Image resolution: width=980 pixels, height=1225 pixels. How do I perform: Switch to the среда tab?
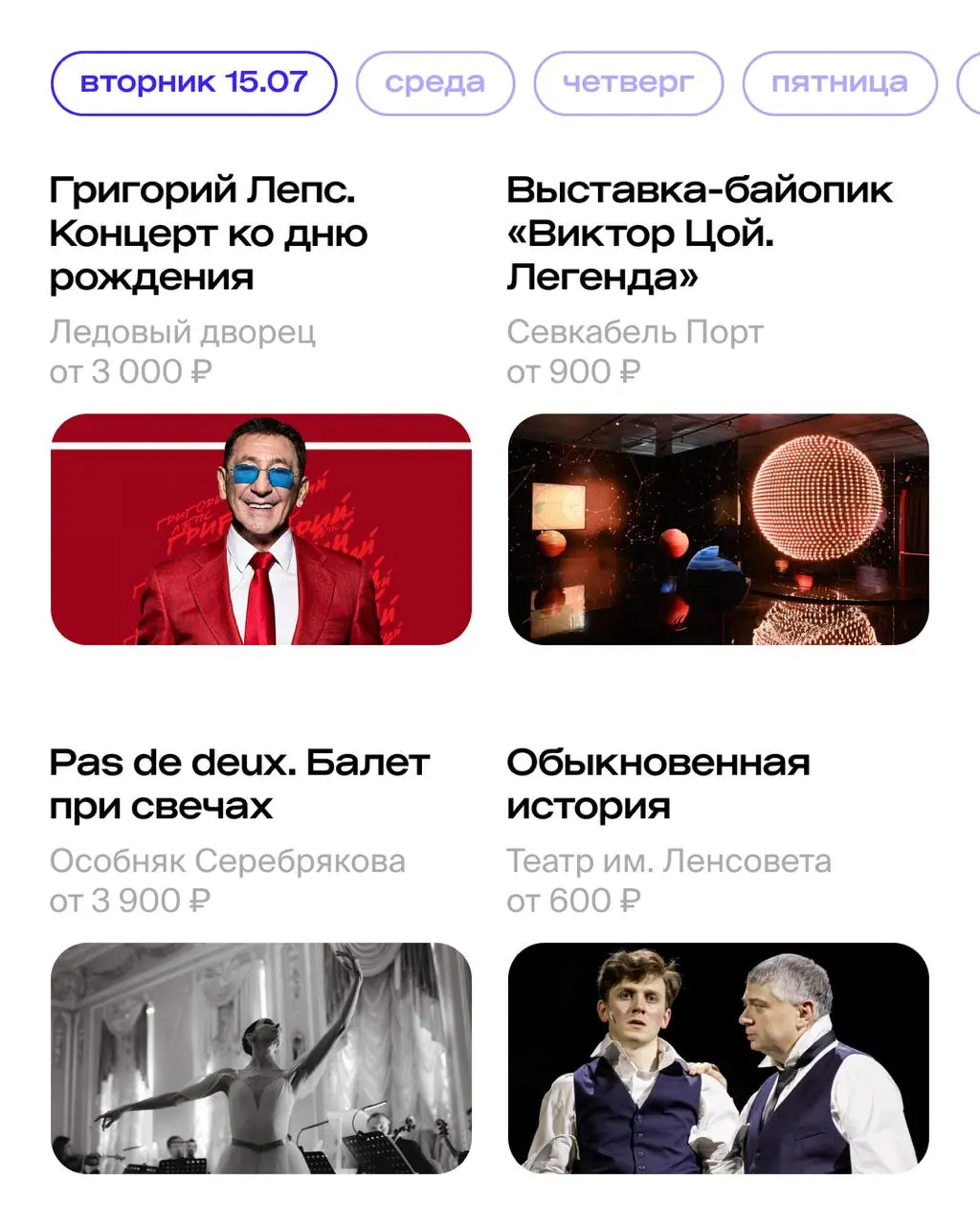click(x=435, y=82)
